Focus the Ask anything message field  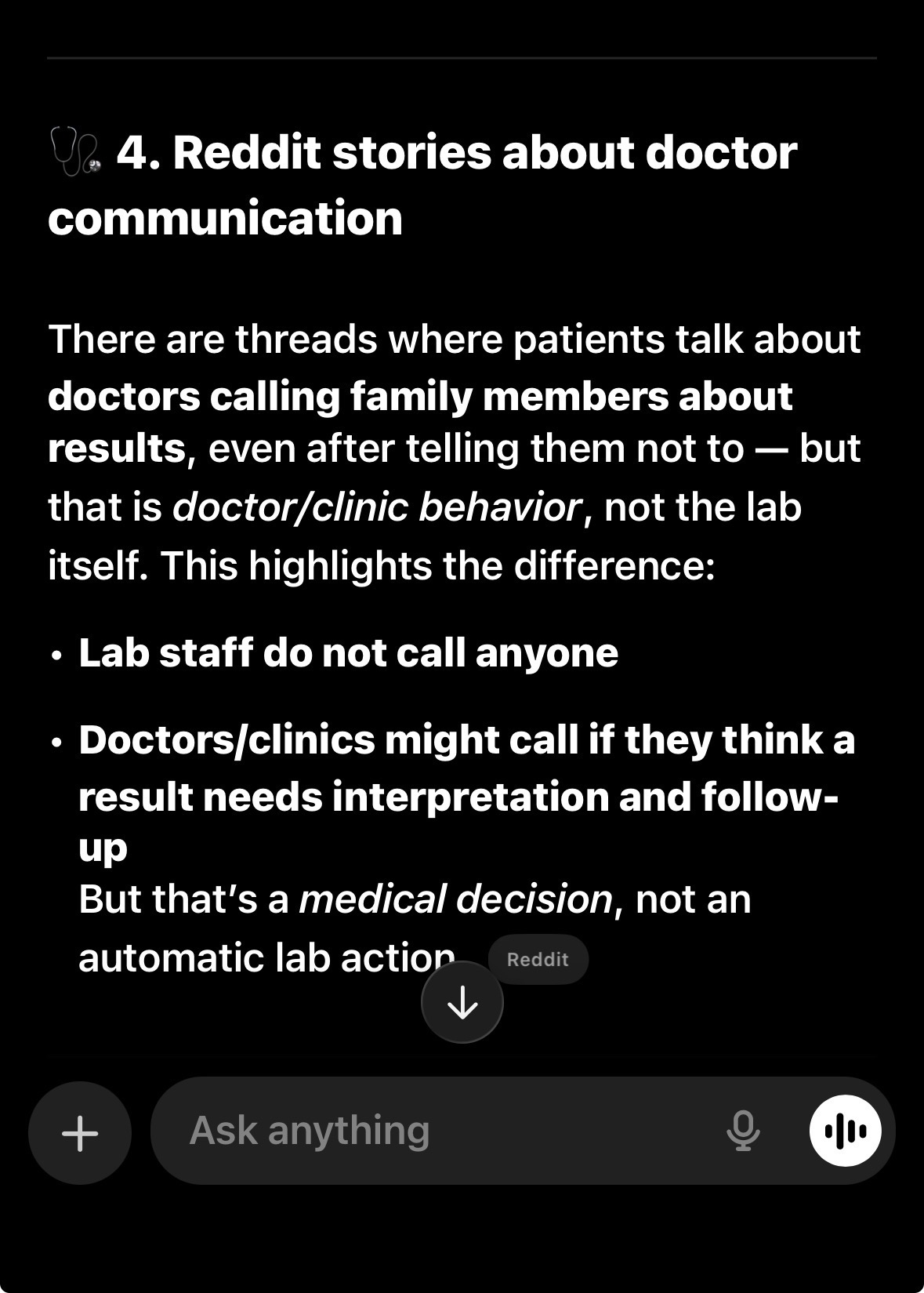pyautogui.click(x=439, y=1131)
